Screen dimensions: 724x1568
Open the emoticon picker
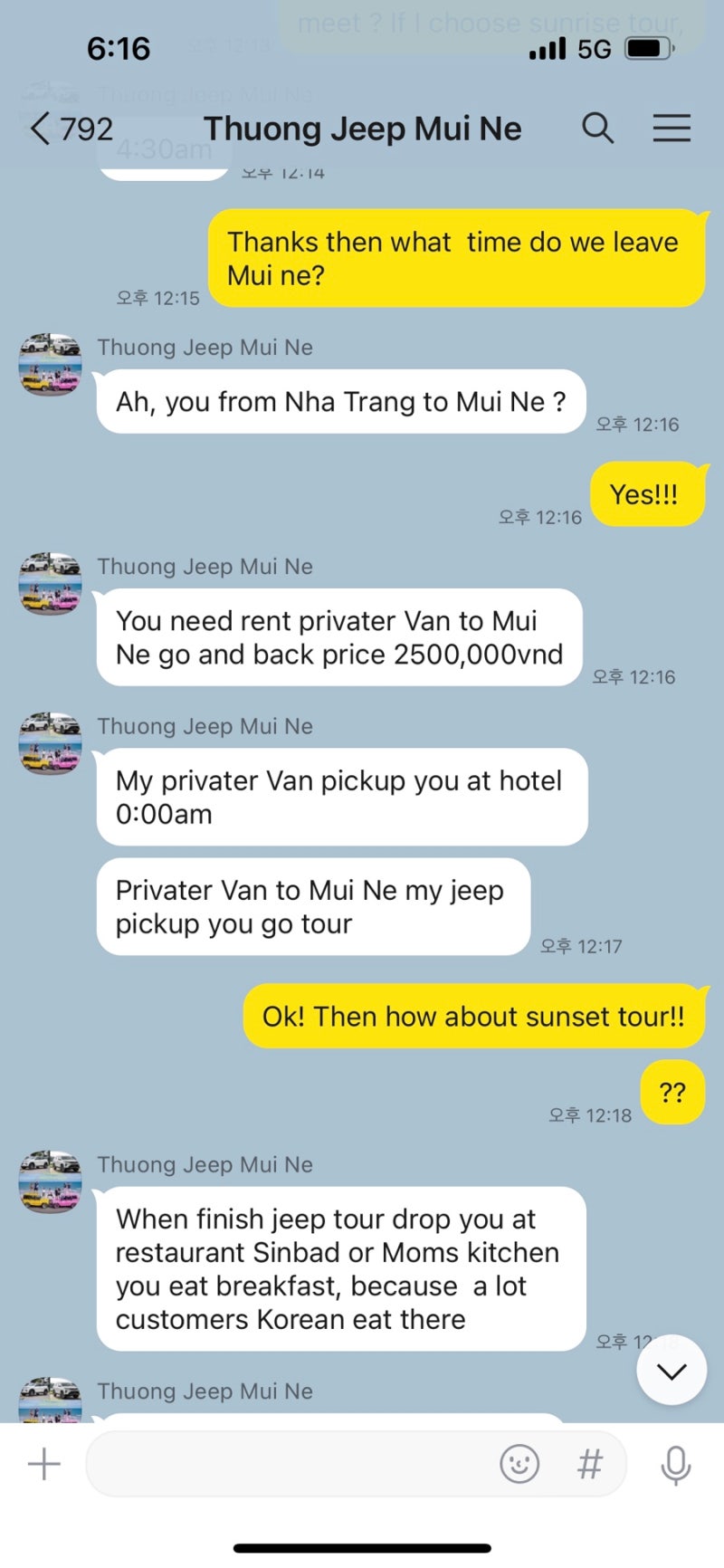coord(519,1464)
